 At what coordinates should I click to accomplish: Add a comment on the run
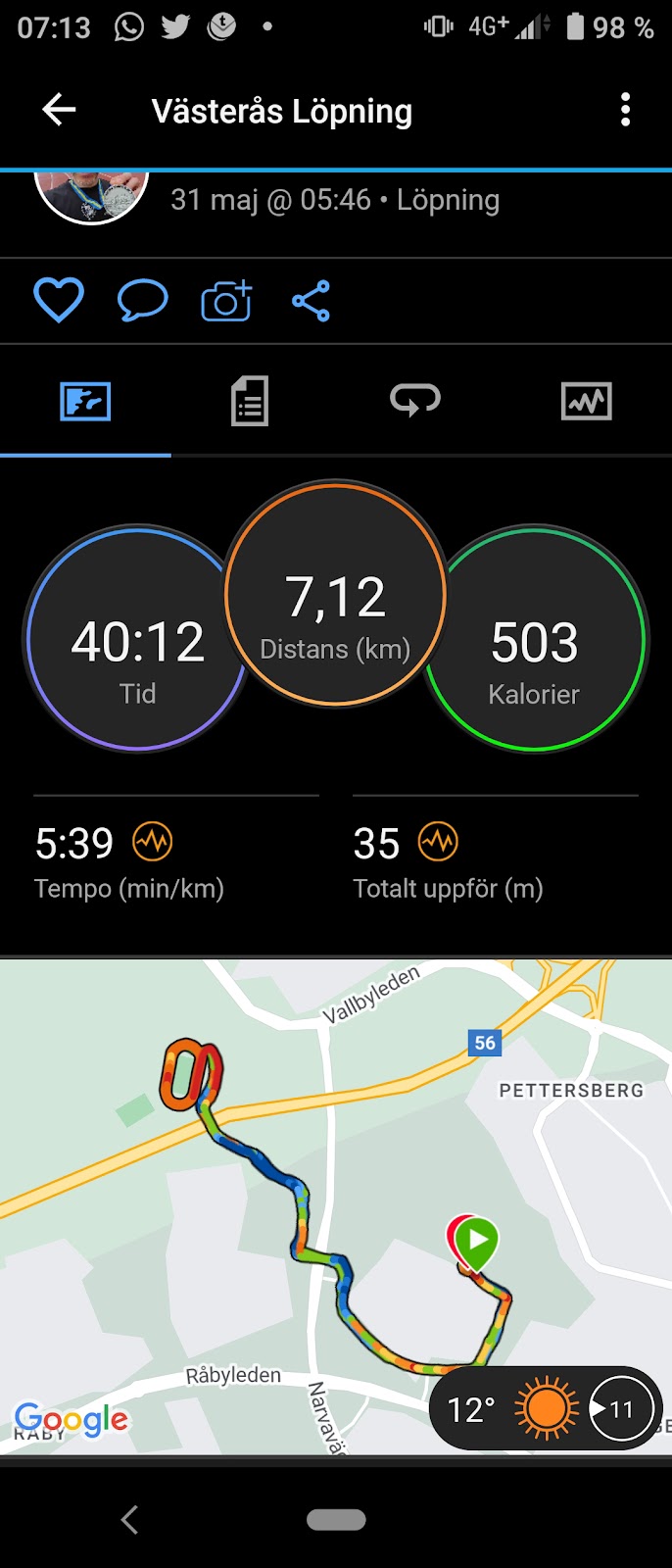[142, 300]
